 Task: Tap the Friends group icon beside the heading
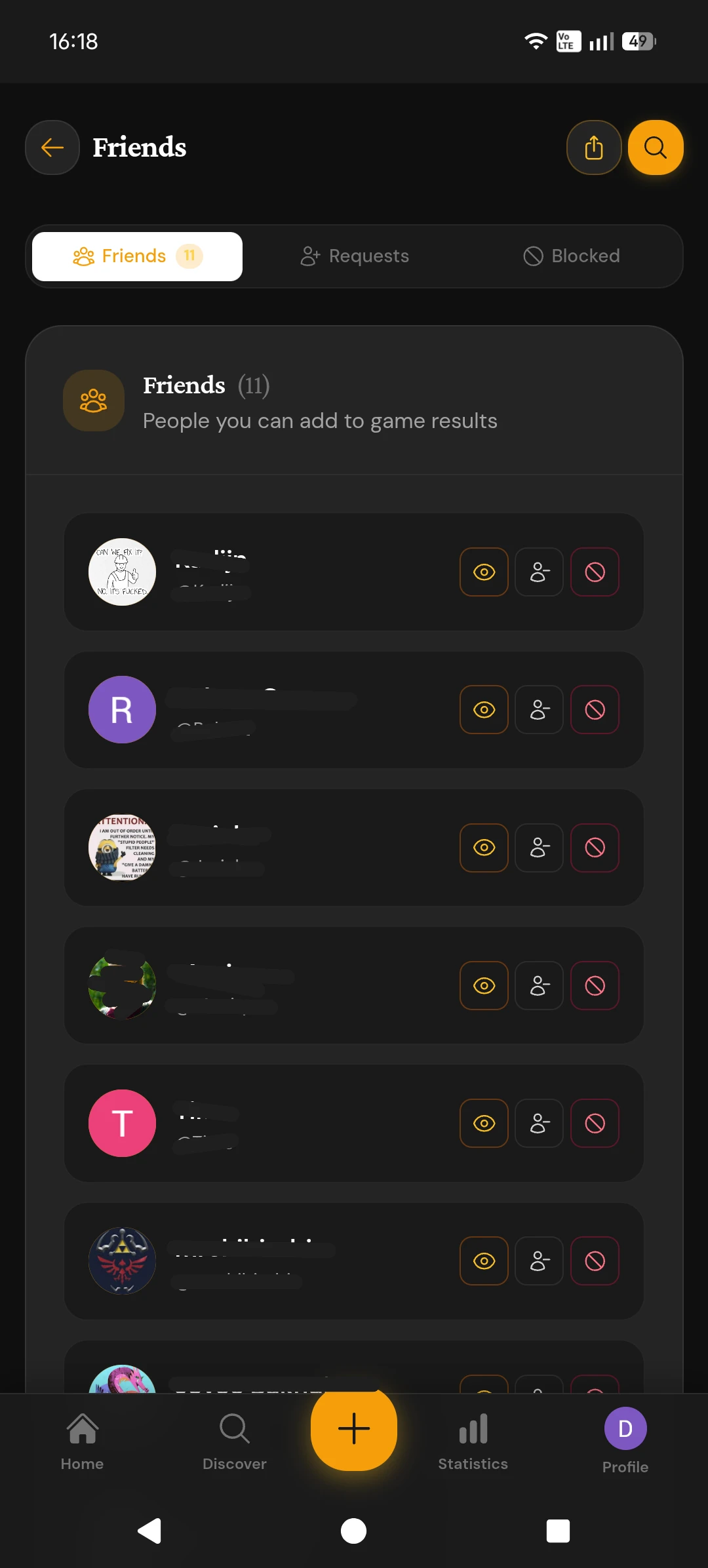click(93, 401)
